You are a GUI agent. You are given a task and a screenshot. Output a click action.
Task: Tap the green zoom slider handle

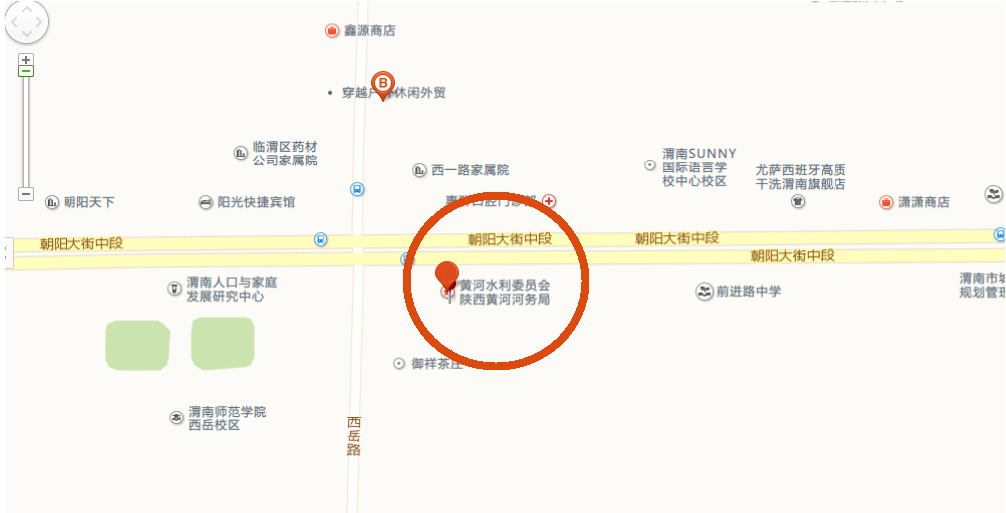point(26,71)
